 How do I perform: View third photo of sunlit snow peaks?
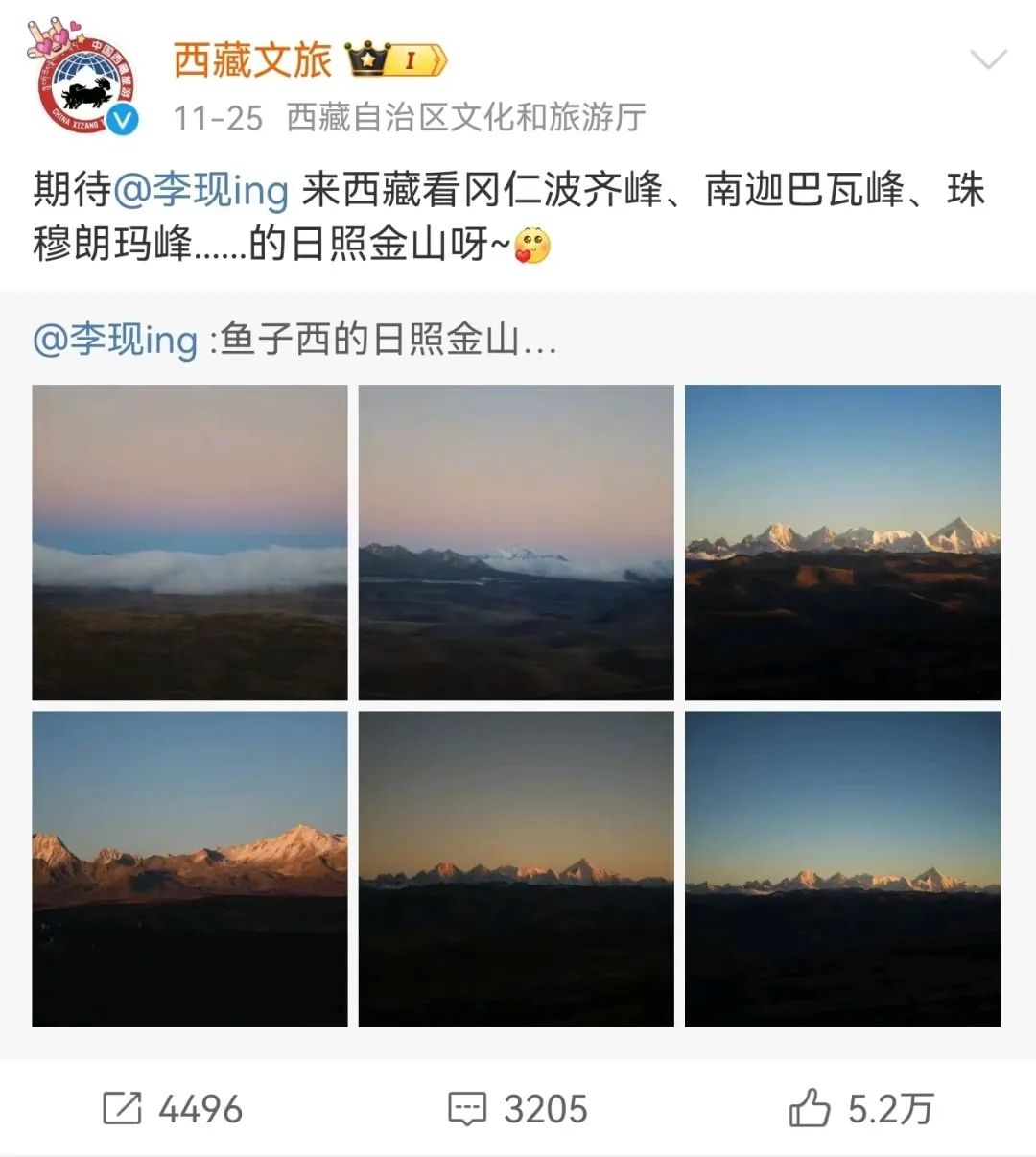(x=842, y=542)
